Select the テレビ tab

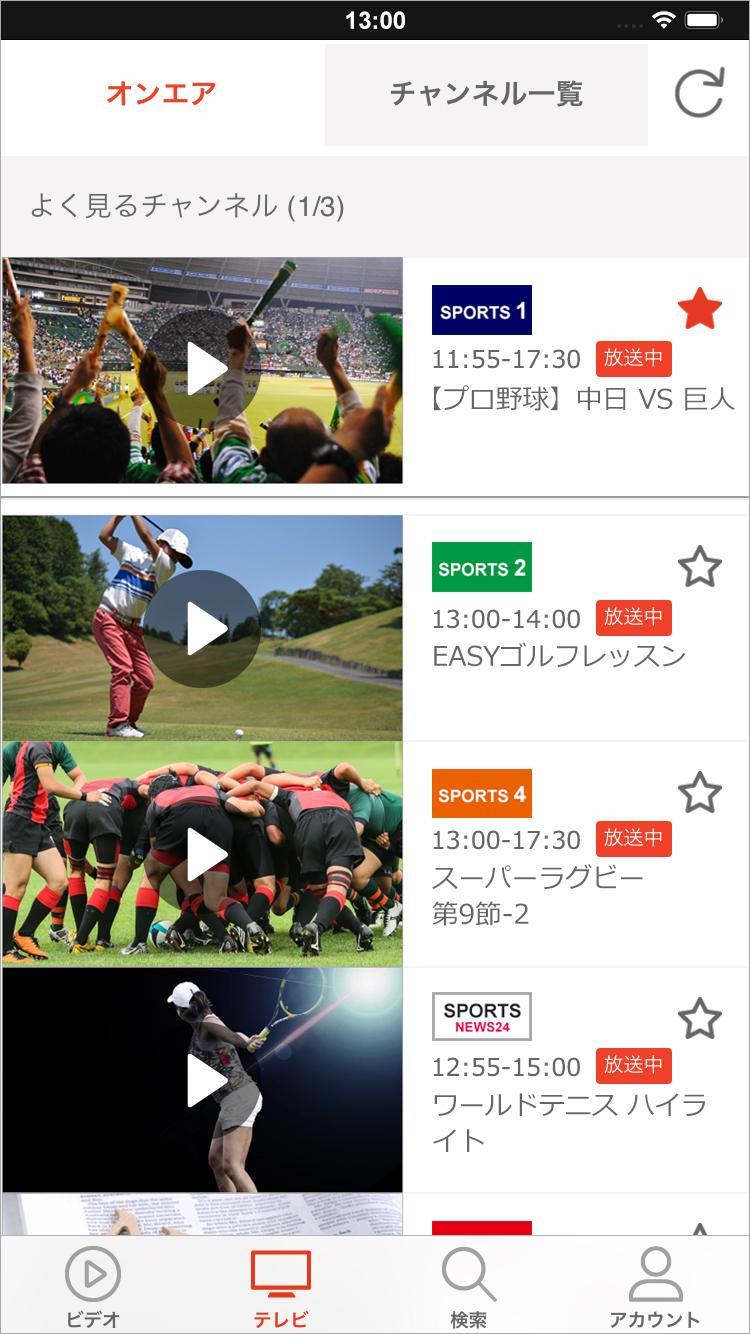[x=281, y=1288]
